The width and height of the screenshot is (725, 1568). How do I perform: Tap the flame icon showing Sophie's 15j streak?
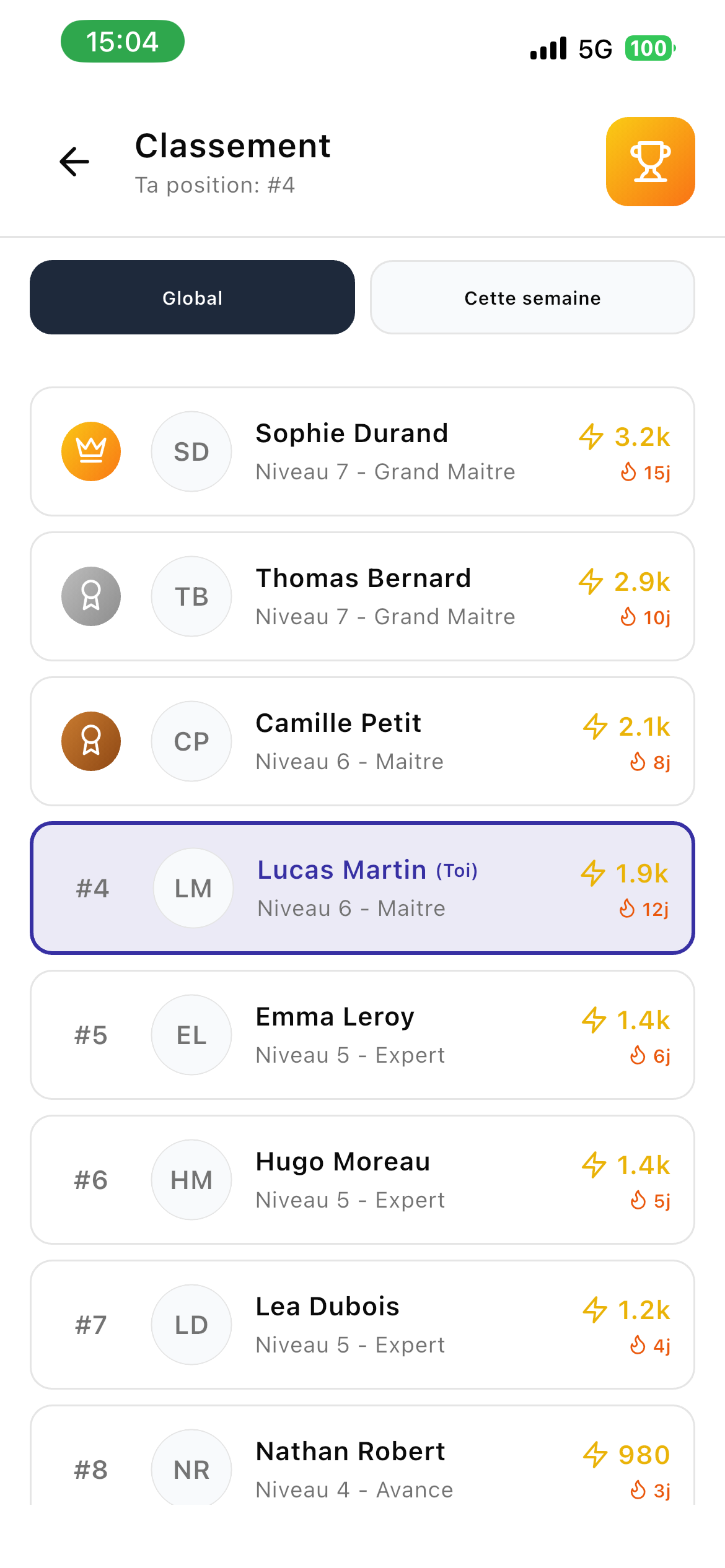point(628,473)
